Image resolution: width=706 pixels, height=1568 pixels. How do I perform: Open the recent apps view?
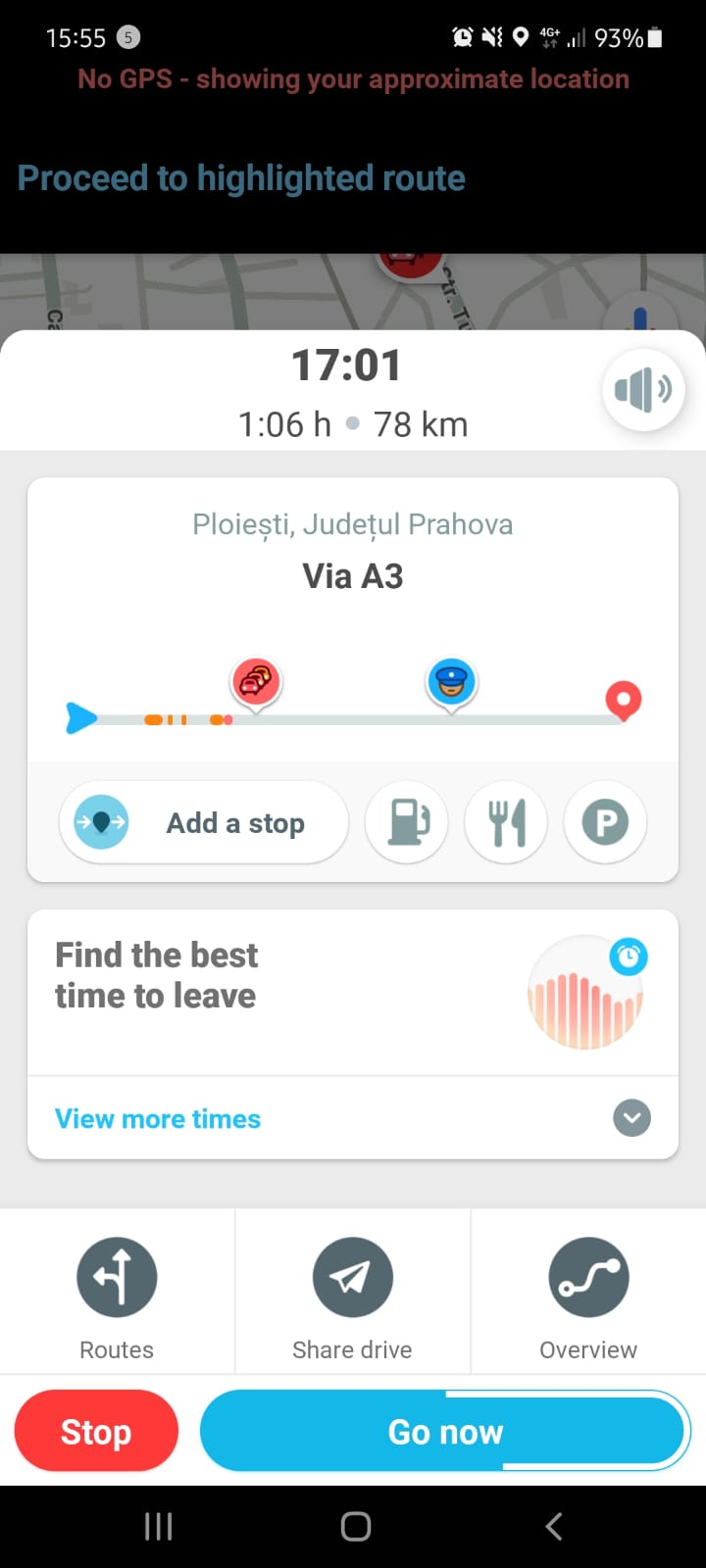159,1526
